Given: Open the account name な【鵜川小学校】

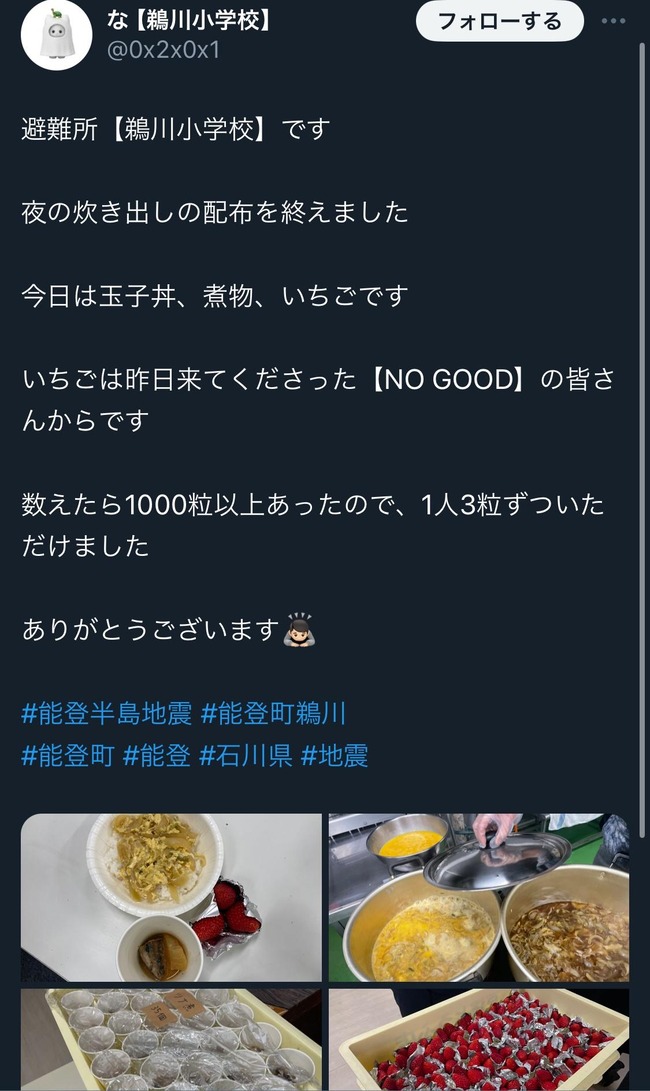Looking at the screenshot, I should (x=190, y=19).
